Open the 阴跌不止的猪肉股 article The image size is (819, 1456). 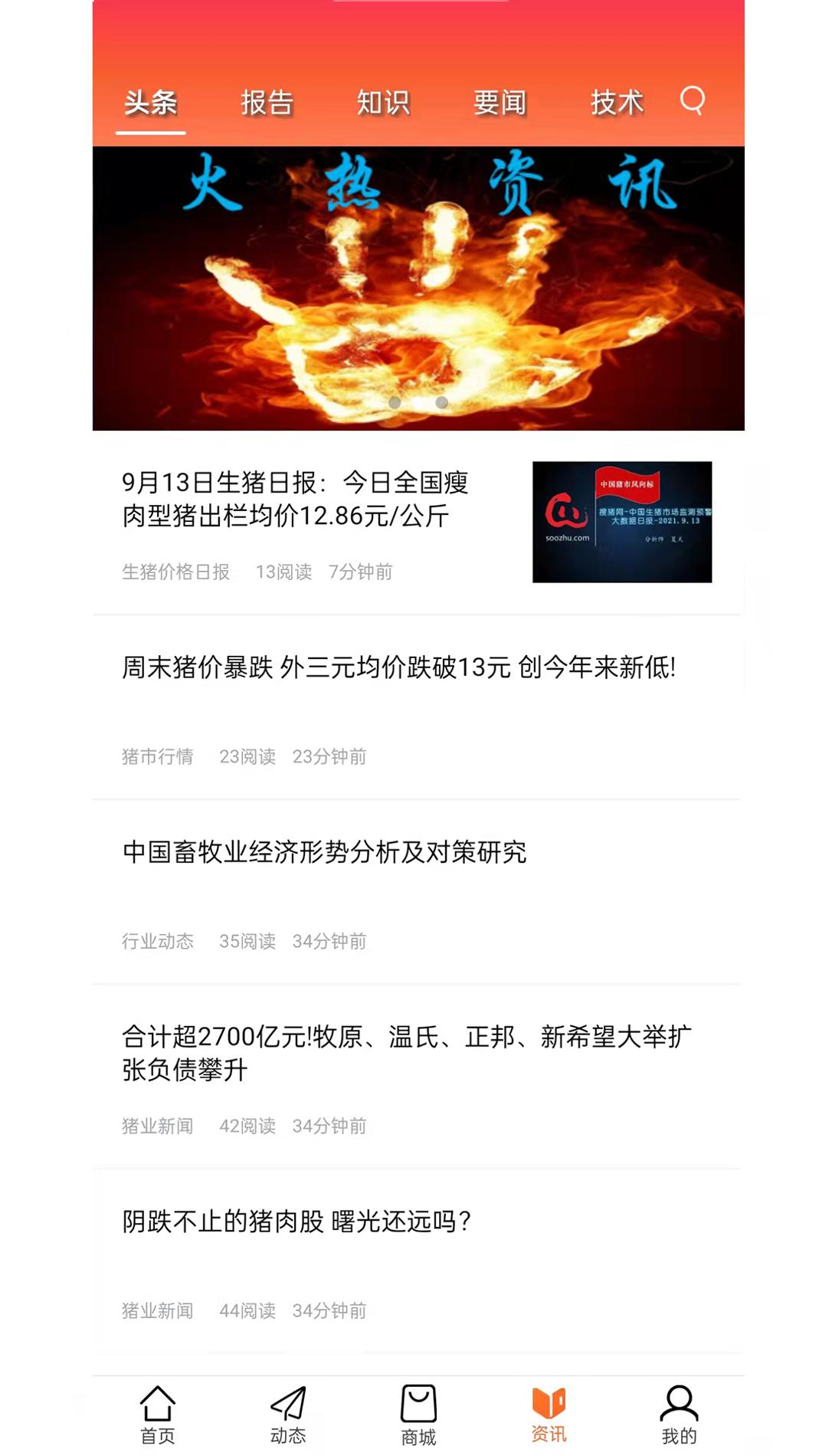click(x=418, y=1262)
